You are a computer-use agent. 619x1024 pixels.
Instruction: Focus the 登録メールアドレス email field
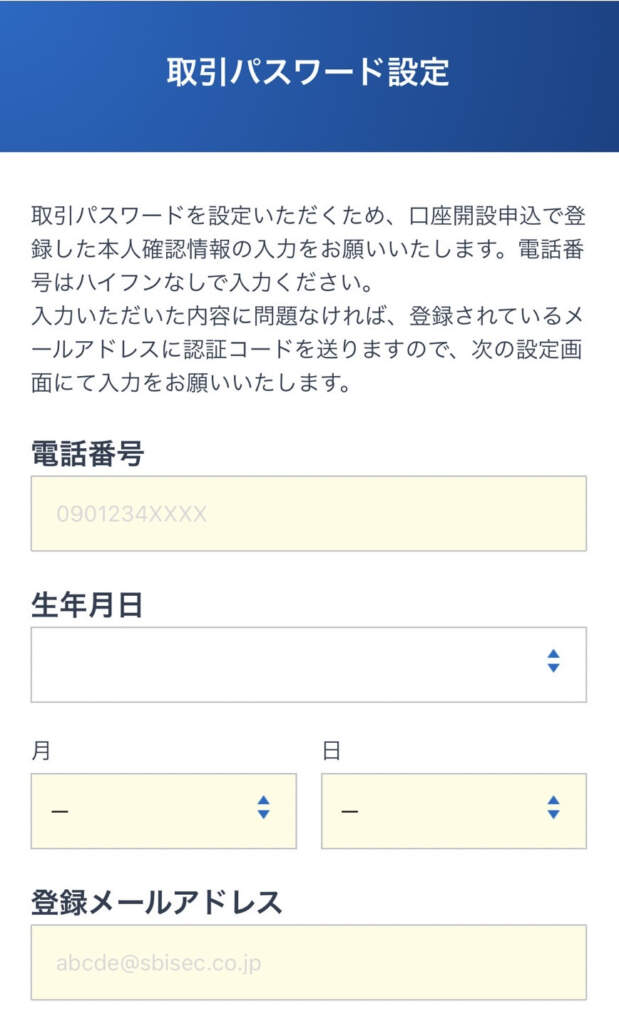(x=308, y=962)
